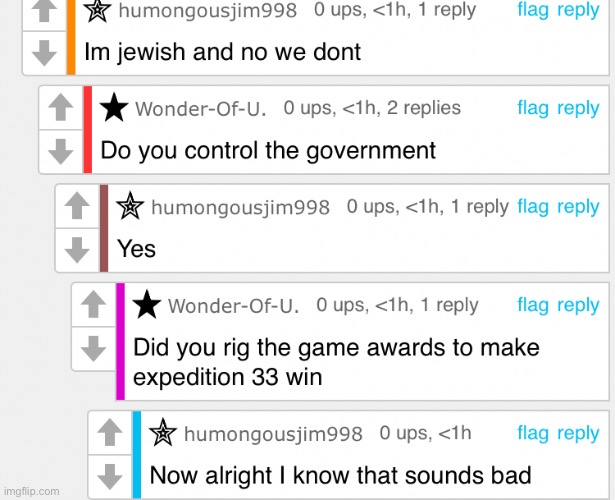Flag the "Do you control the government" comment
The width and height of the screenshot is (615, 500).
pyautogui.click(x=533, y=108)
